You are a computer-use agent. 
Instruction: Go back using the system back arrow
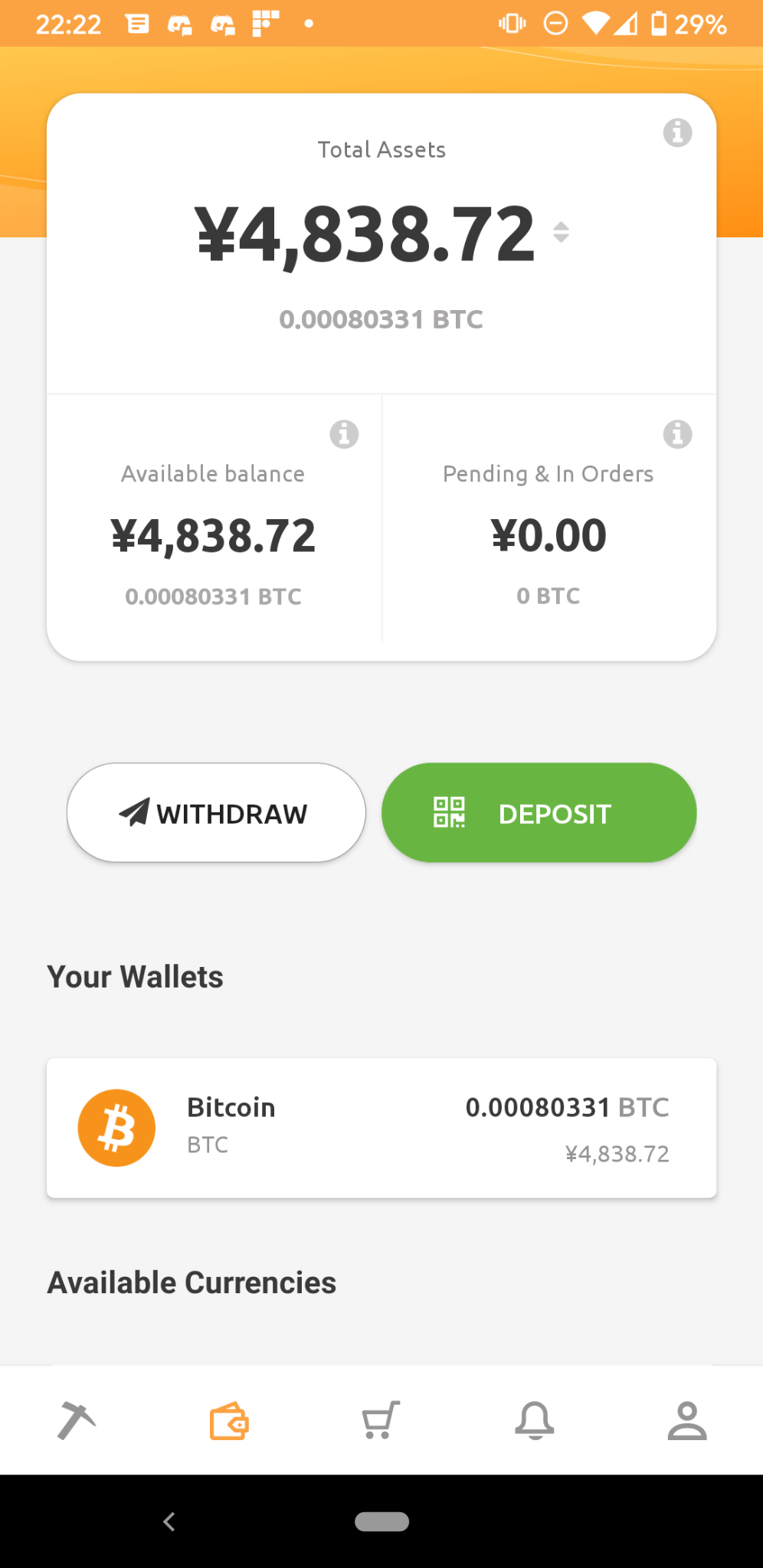coord(169,1521)
